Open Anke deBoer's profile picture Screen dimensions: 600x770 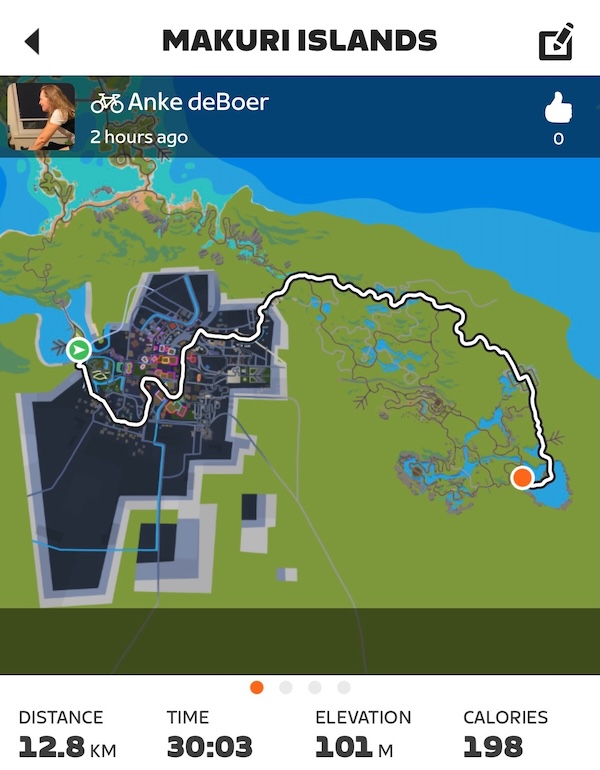click(x=42, y=116)
